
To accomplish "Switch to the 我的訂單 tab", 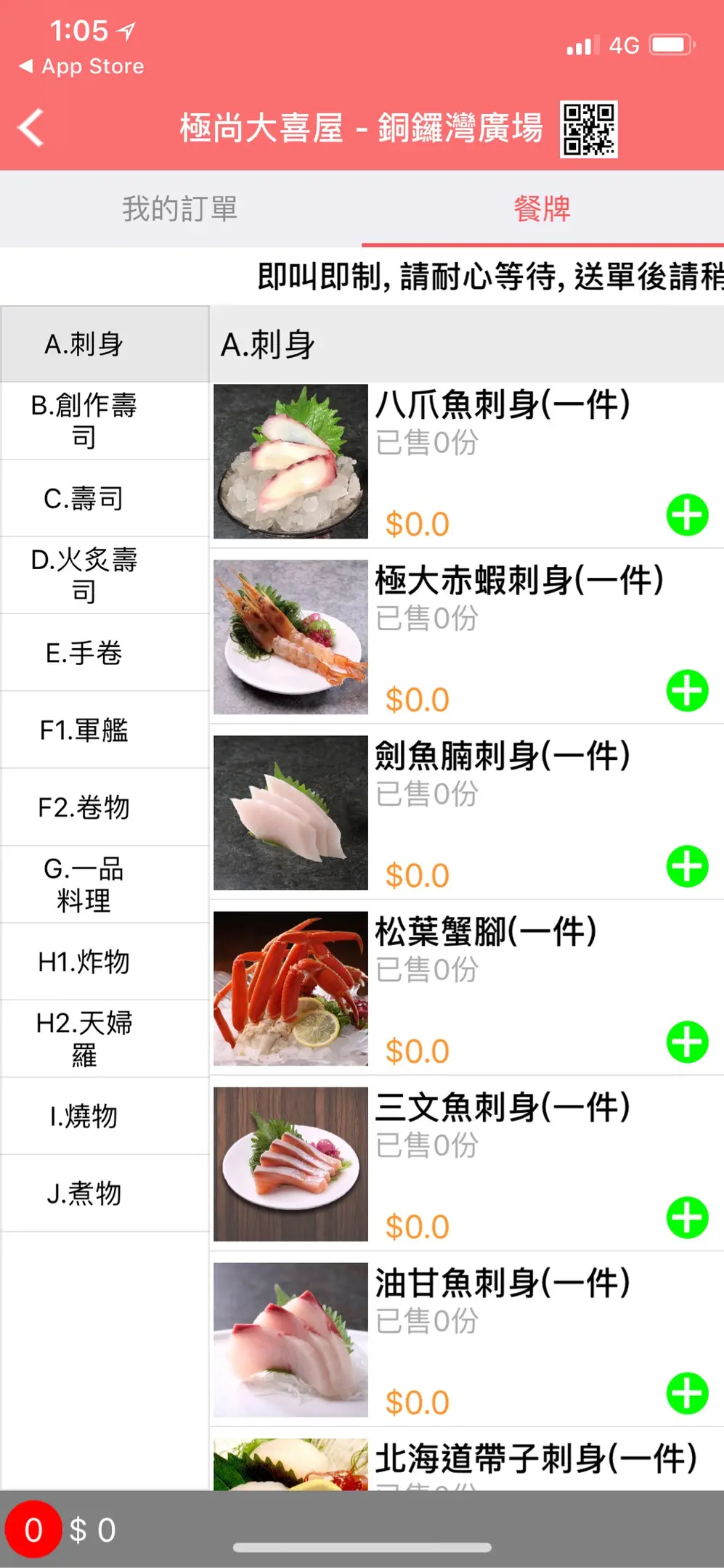I will coord(180,209).
